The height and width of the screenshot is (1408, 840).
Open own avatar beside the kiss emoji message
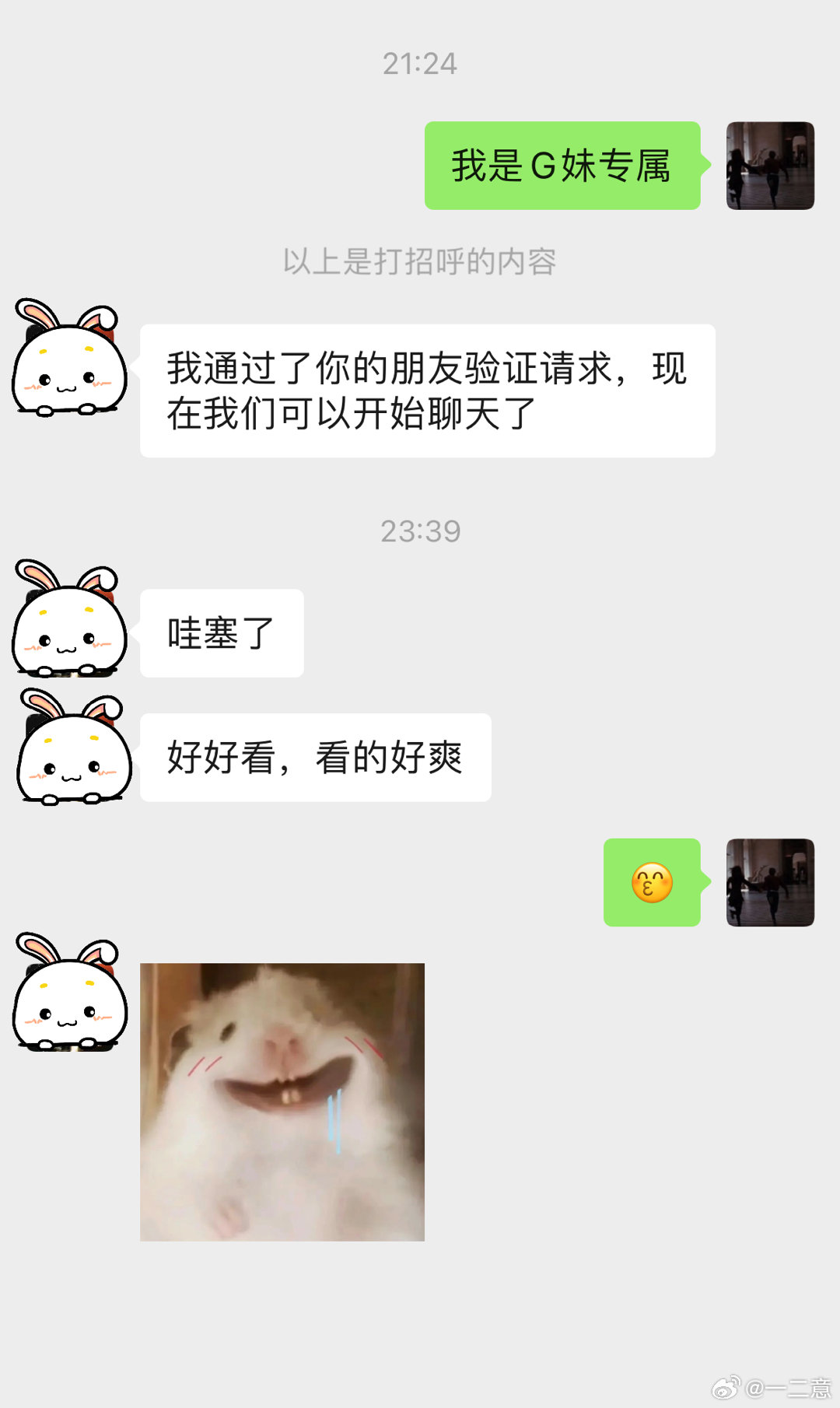coord(770,882)
